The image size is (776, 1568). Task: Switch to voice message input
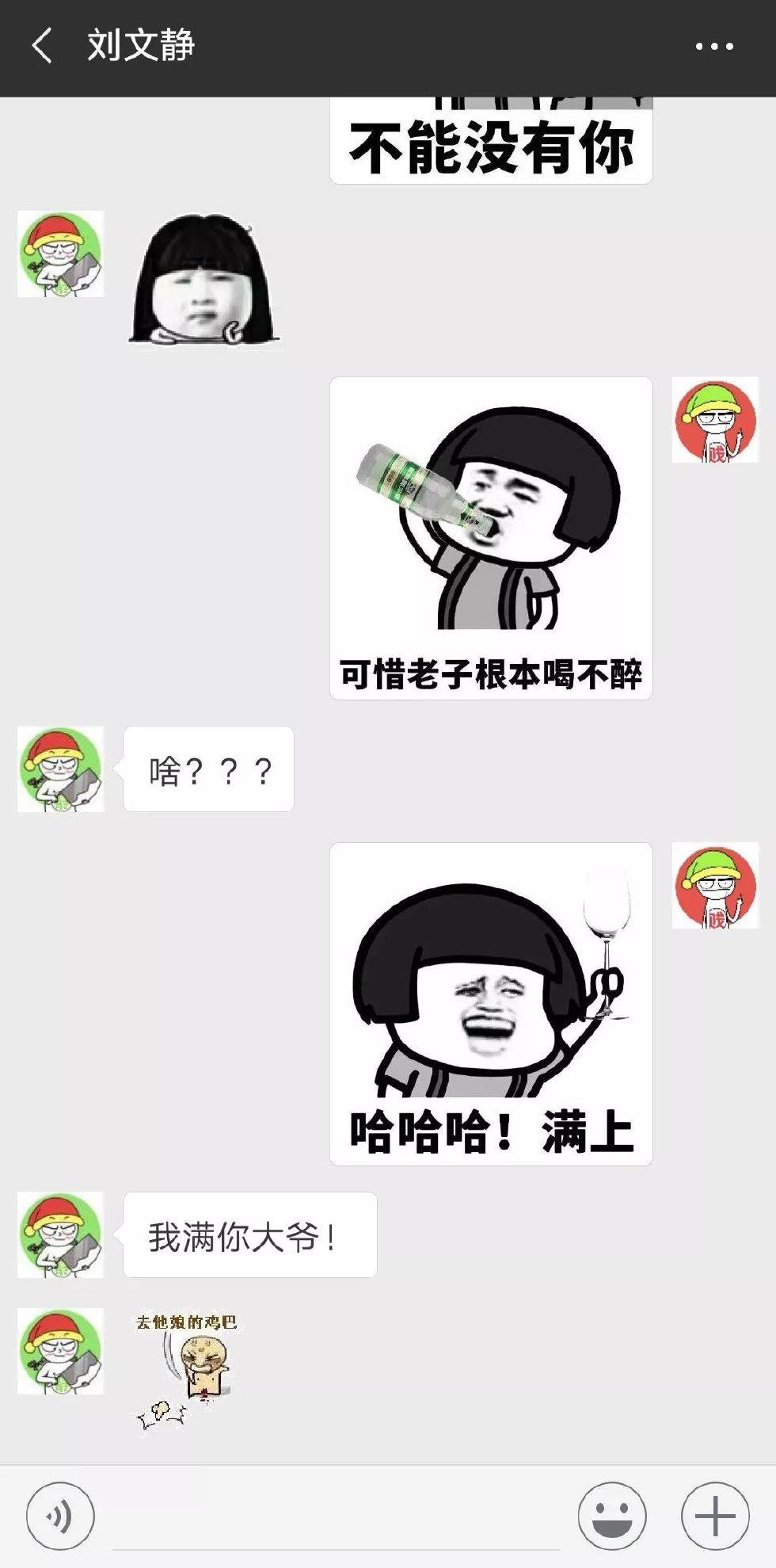pos(60,1516)
